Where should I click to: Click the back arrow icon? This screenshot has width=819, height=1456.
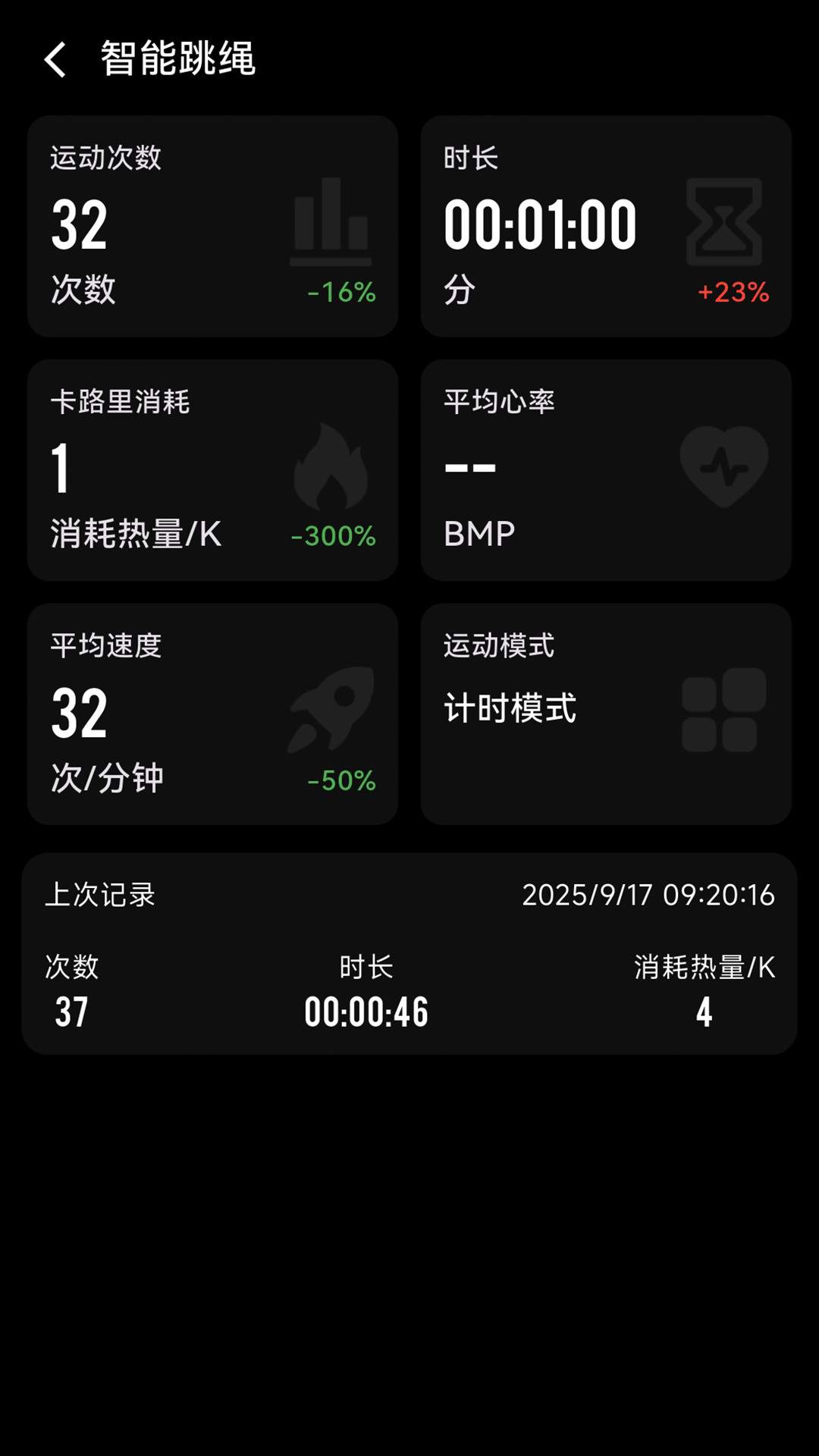pos(55,61)
